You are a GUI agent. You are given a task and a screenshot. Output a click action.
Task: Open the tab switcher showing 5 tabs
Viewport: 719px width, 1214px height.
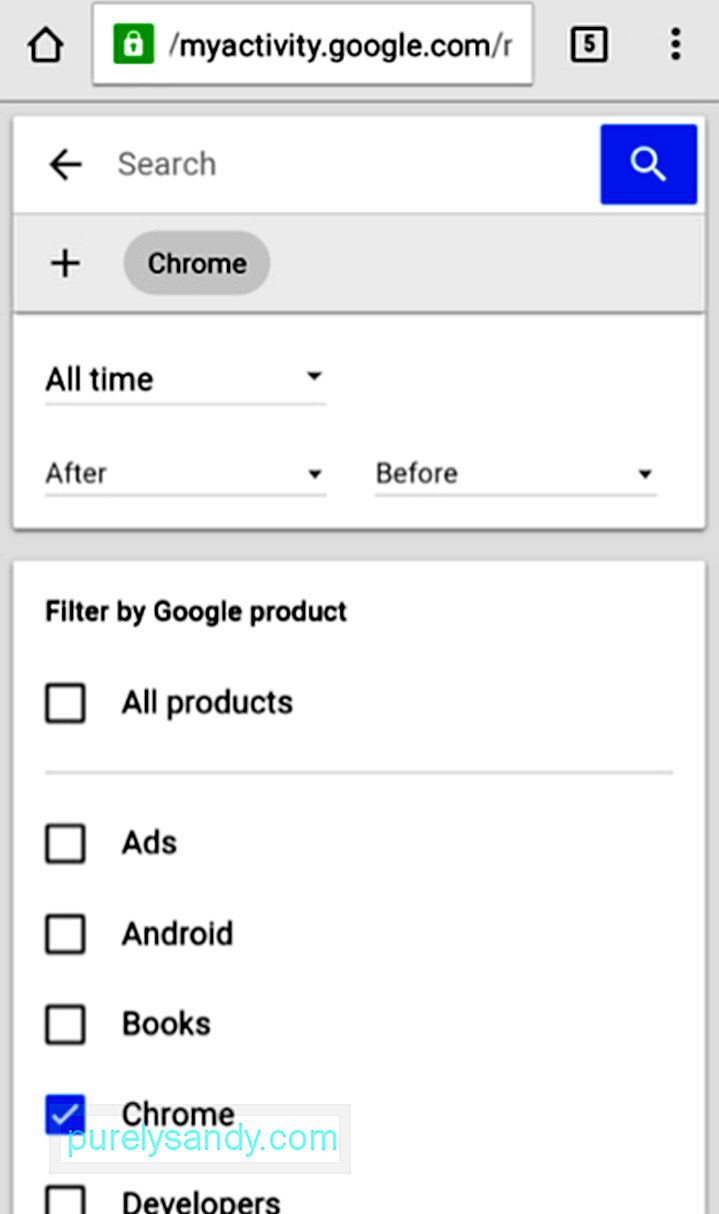(589, 44)
